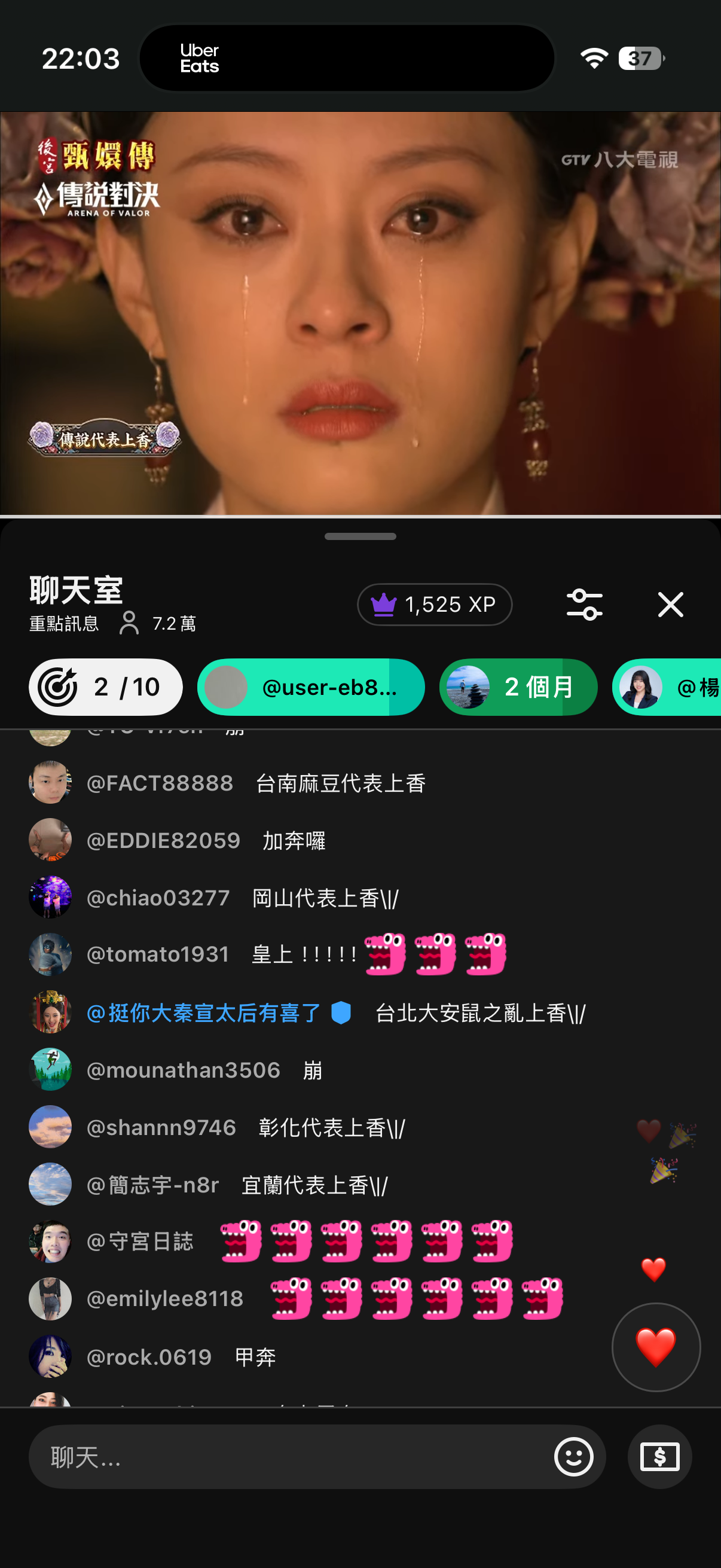Focus the 聊天 message input field

(x=292, y=1457)
